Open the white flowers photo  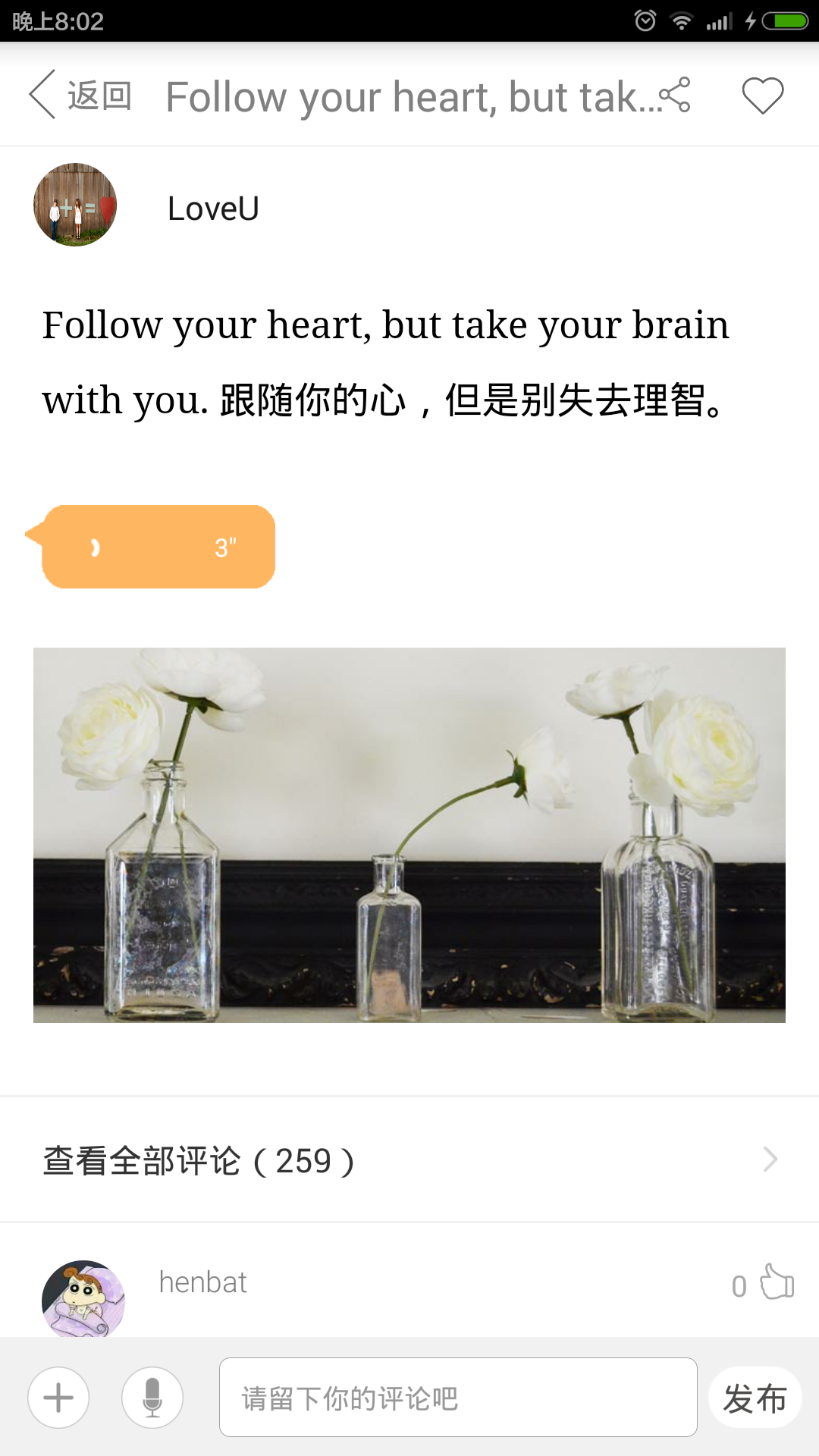tap(409, 835)
